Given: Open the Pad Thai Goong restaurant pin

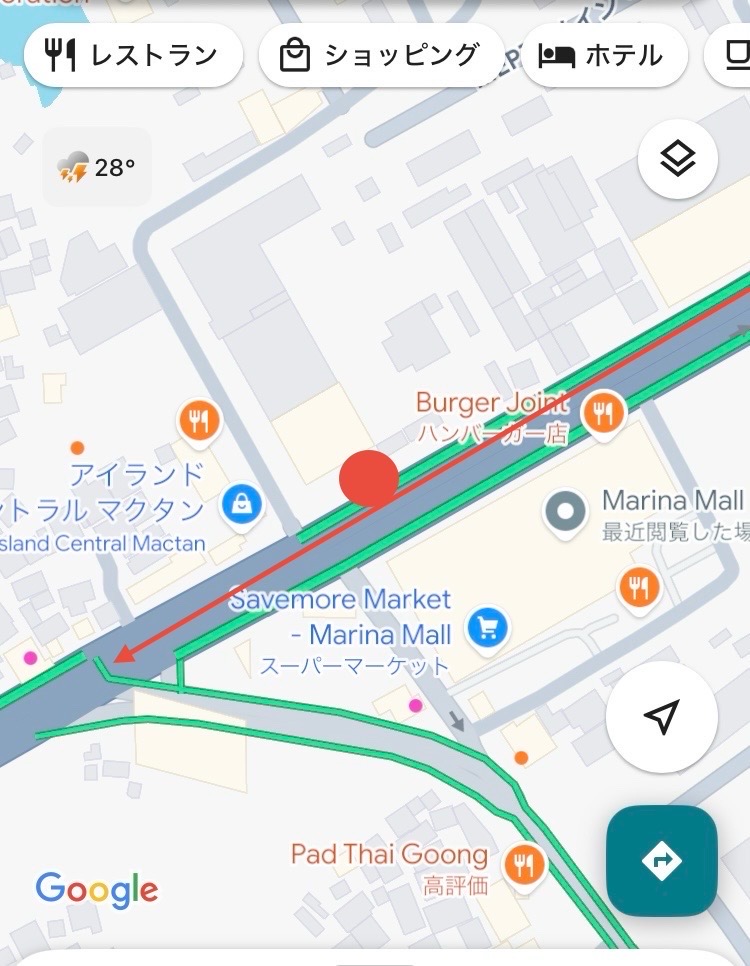Looking at the screenshot, I should point(523,862).
